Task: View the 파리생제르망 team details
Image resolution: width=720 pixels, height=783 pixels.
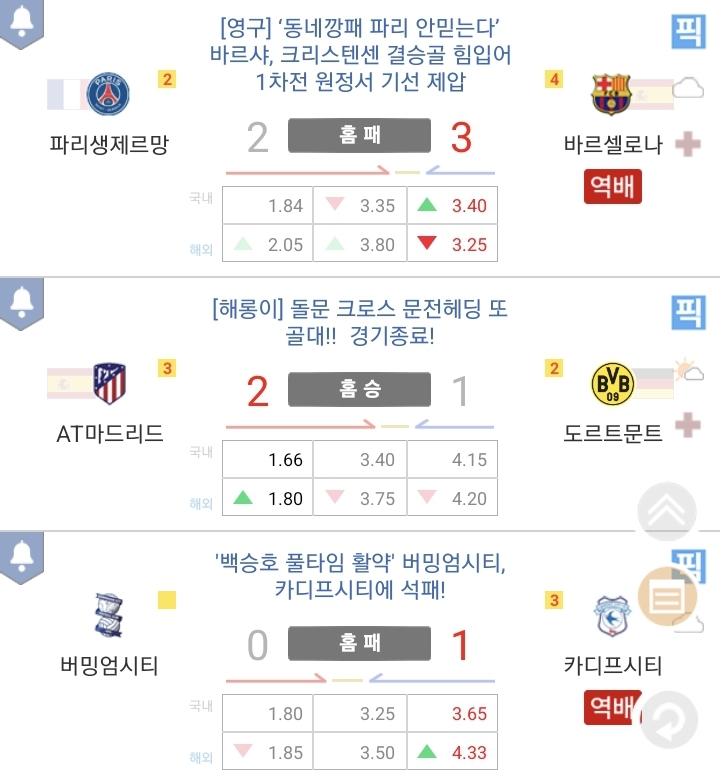Action: pos(109,145)
